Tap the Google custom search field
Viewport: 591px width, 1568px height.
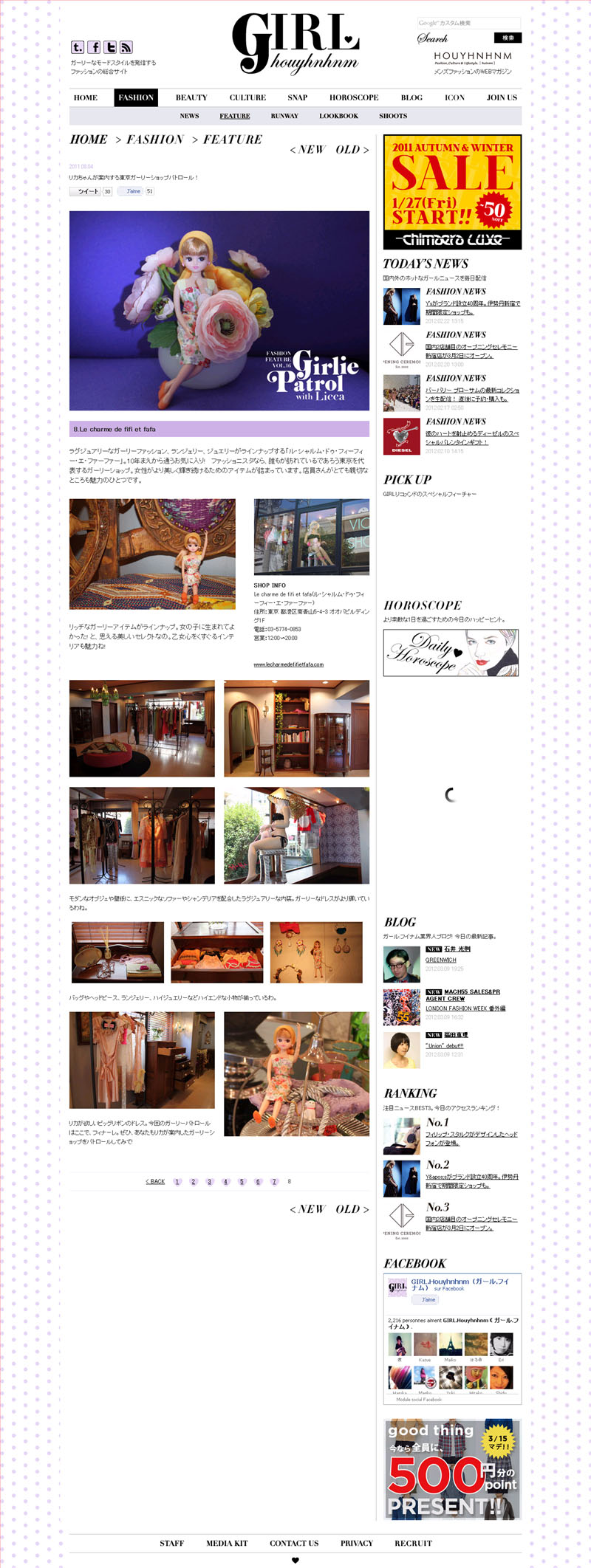coord(468,23)
